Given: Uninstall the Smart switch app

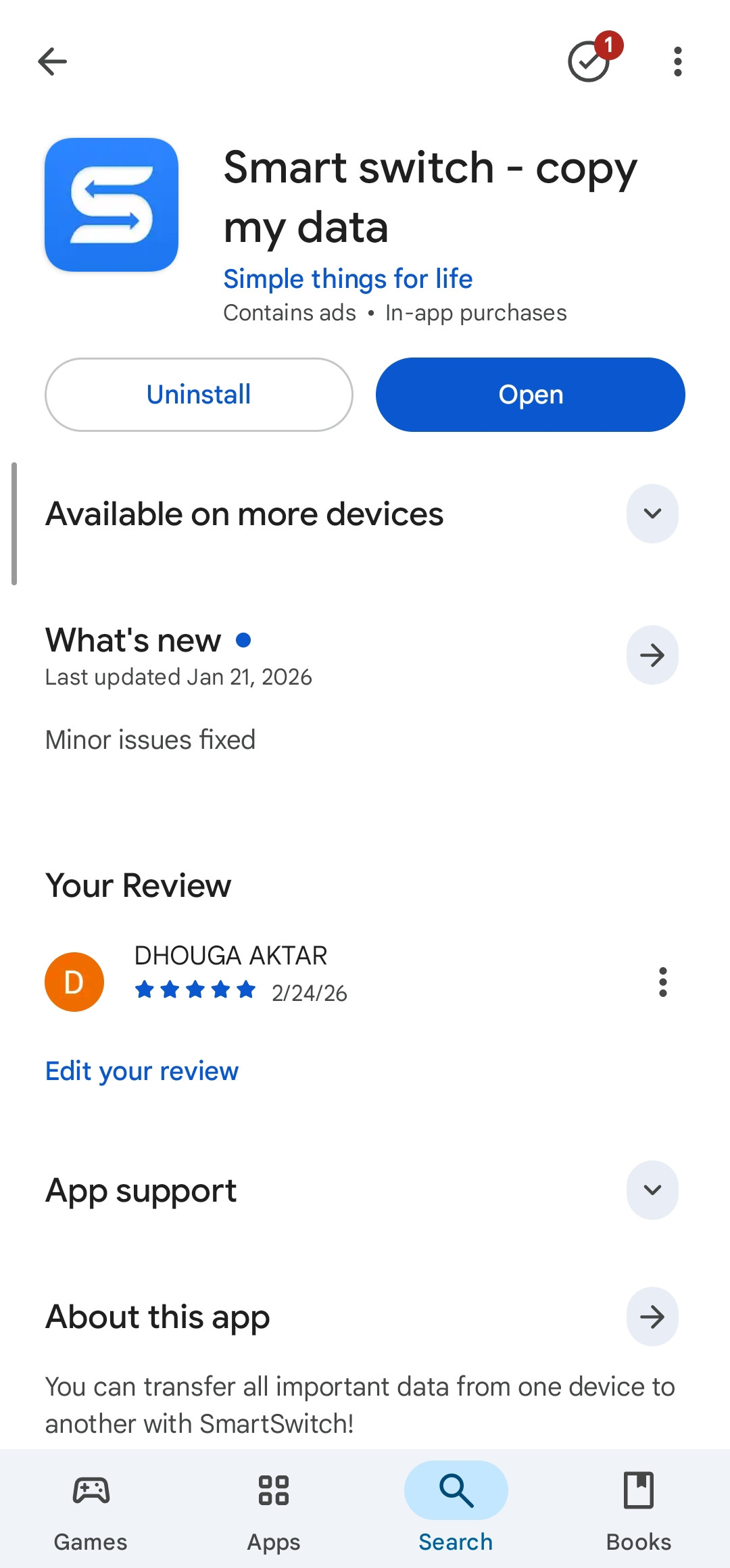Looking at the screenshot, I should (199, 395).
